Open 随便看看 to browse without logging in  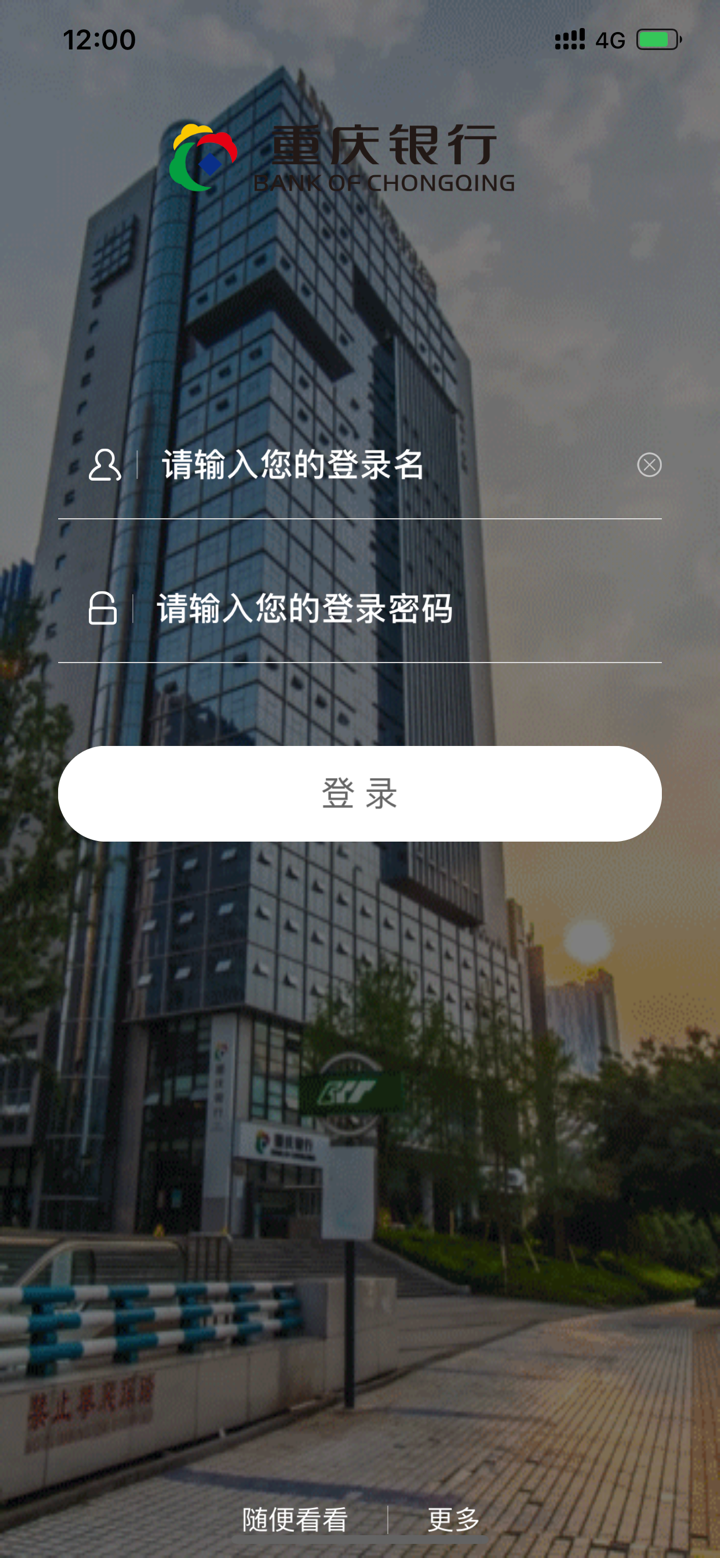click(292, 1518)
